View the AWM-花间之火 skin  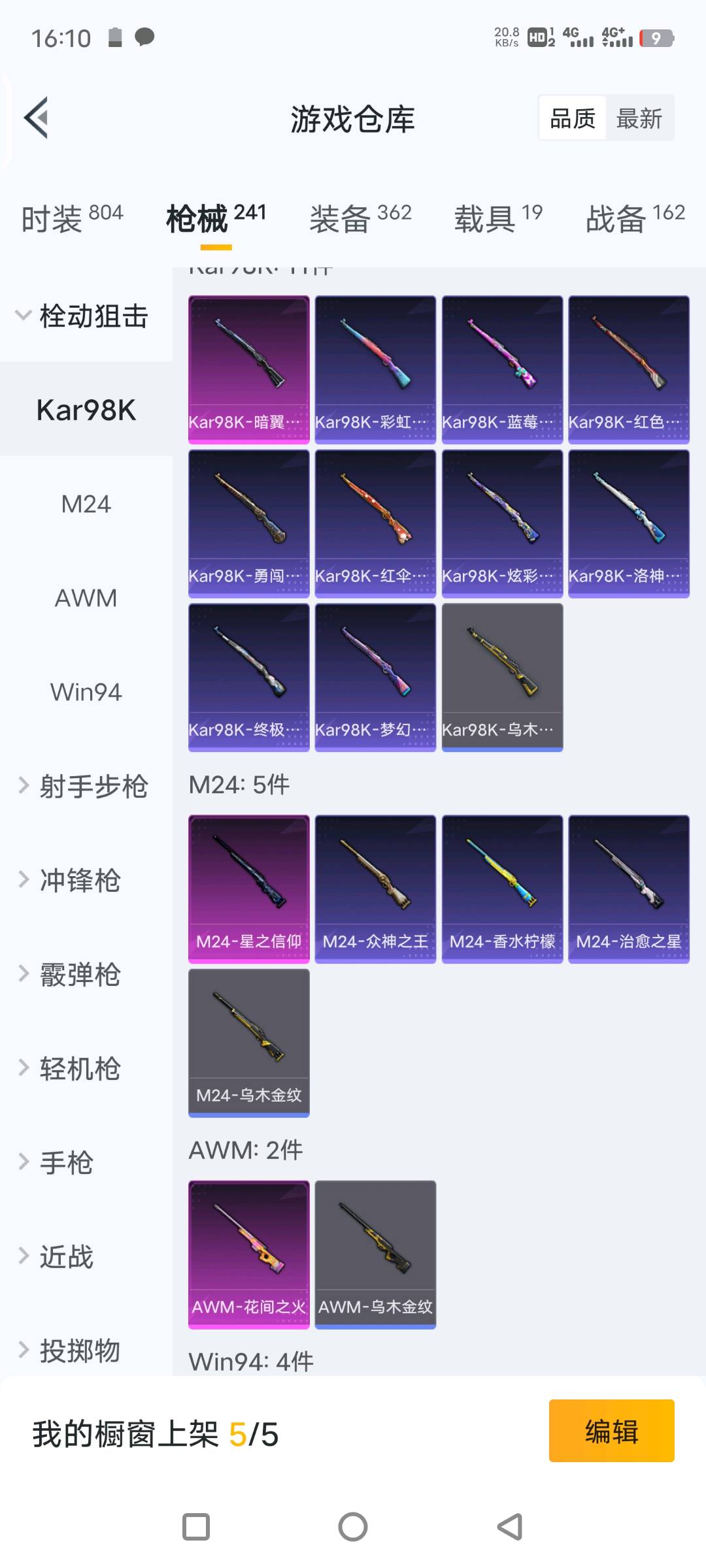point(249,1254)
